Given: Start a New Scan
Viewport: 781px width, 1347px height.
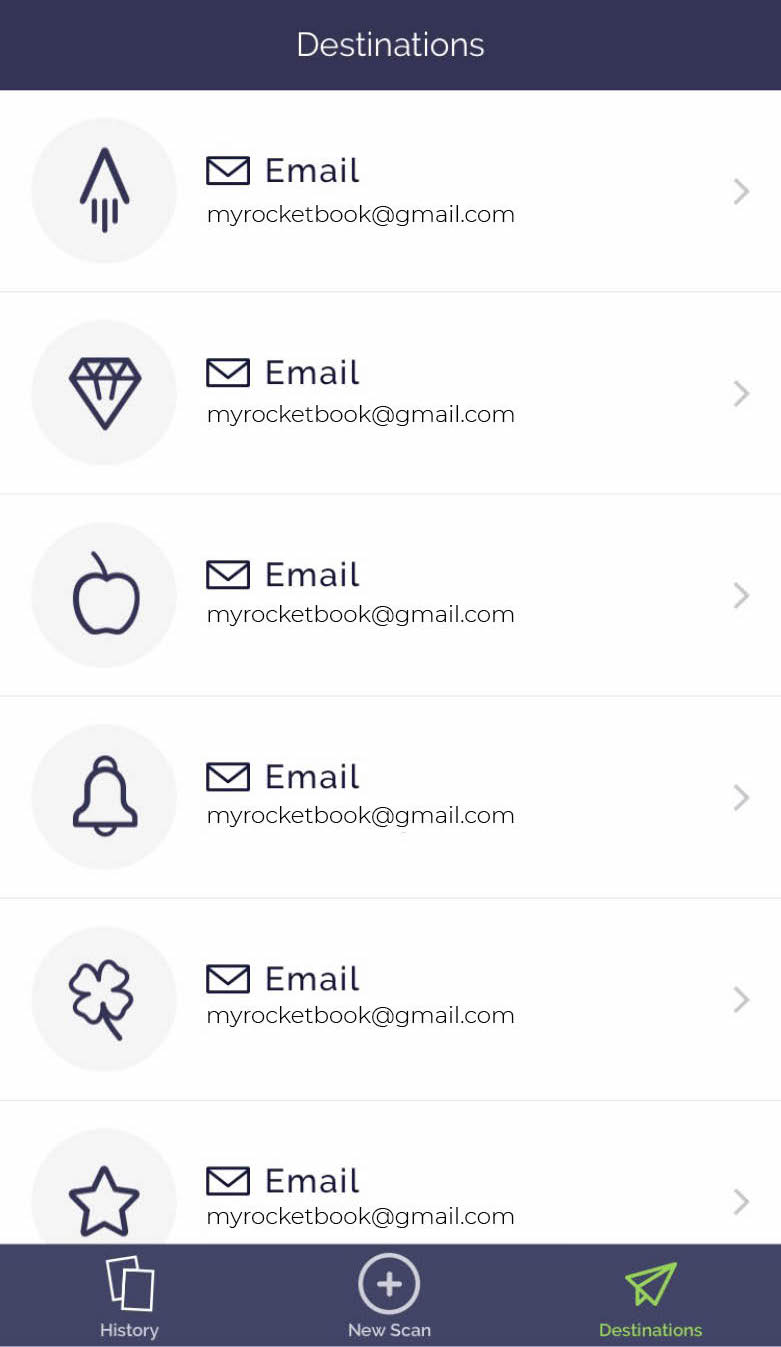Looking at the screenshot, I should click(x=389, y=1297).
